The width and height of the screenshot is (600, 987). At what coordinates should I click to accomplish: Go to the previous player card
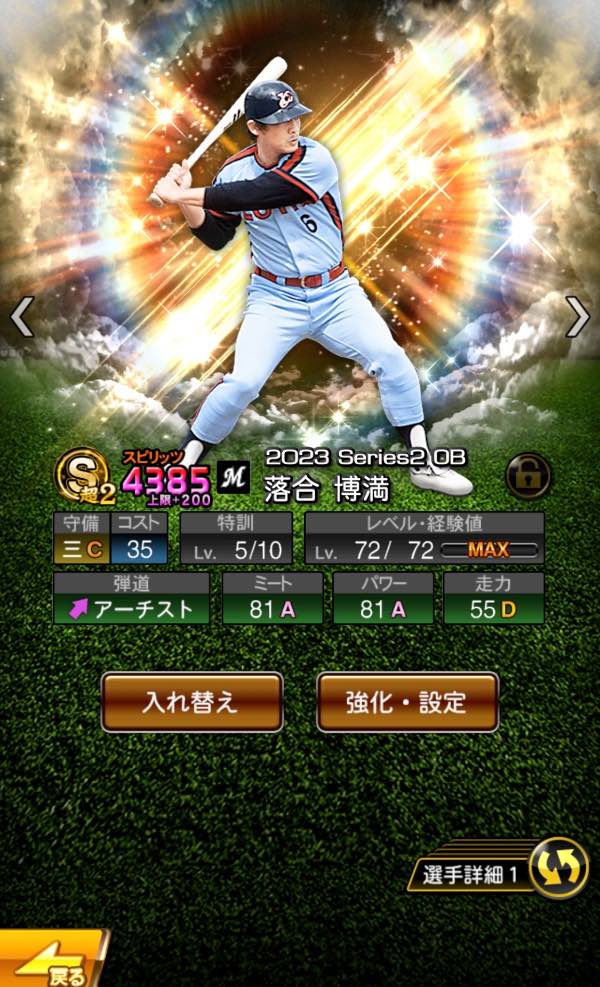click(22, 316)
